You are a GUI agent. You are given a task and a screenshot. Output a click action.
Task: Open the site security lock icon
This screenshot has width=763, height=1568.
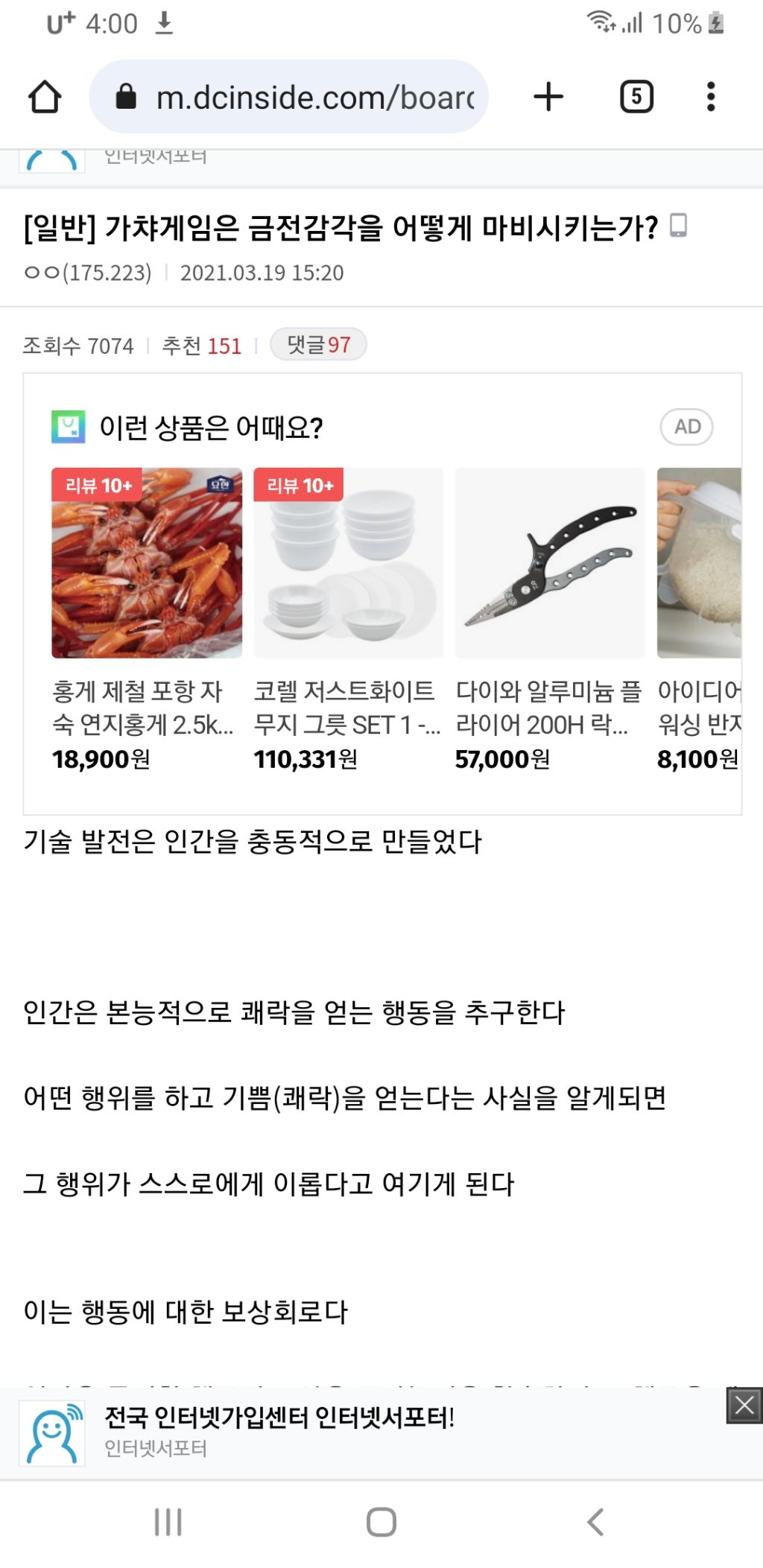pyautogui.click(x=128, y=97)
